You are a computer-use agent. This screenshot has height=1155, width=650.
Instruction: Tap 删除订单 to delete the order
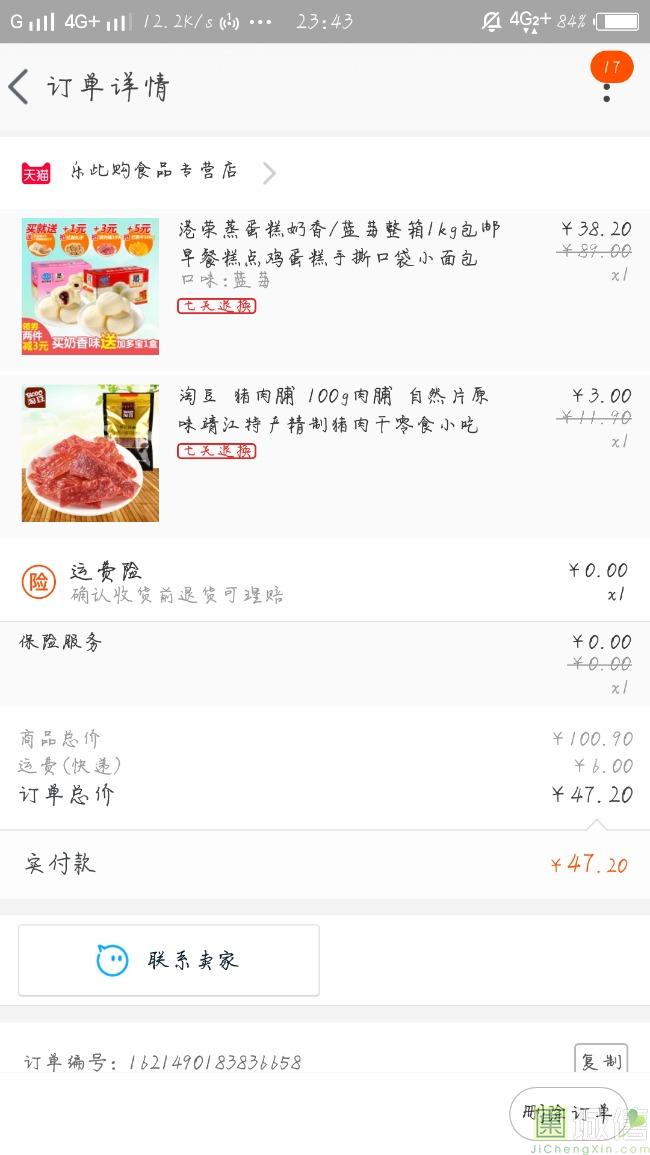(567, 1113)
